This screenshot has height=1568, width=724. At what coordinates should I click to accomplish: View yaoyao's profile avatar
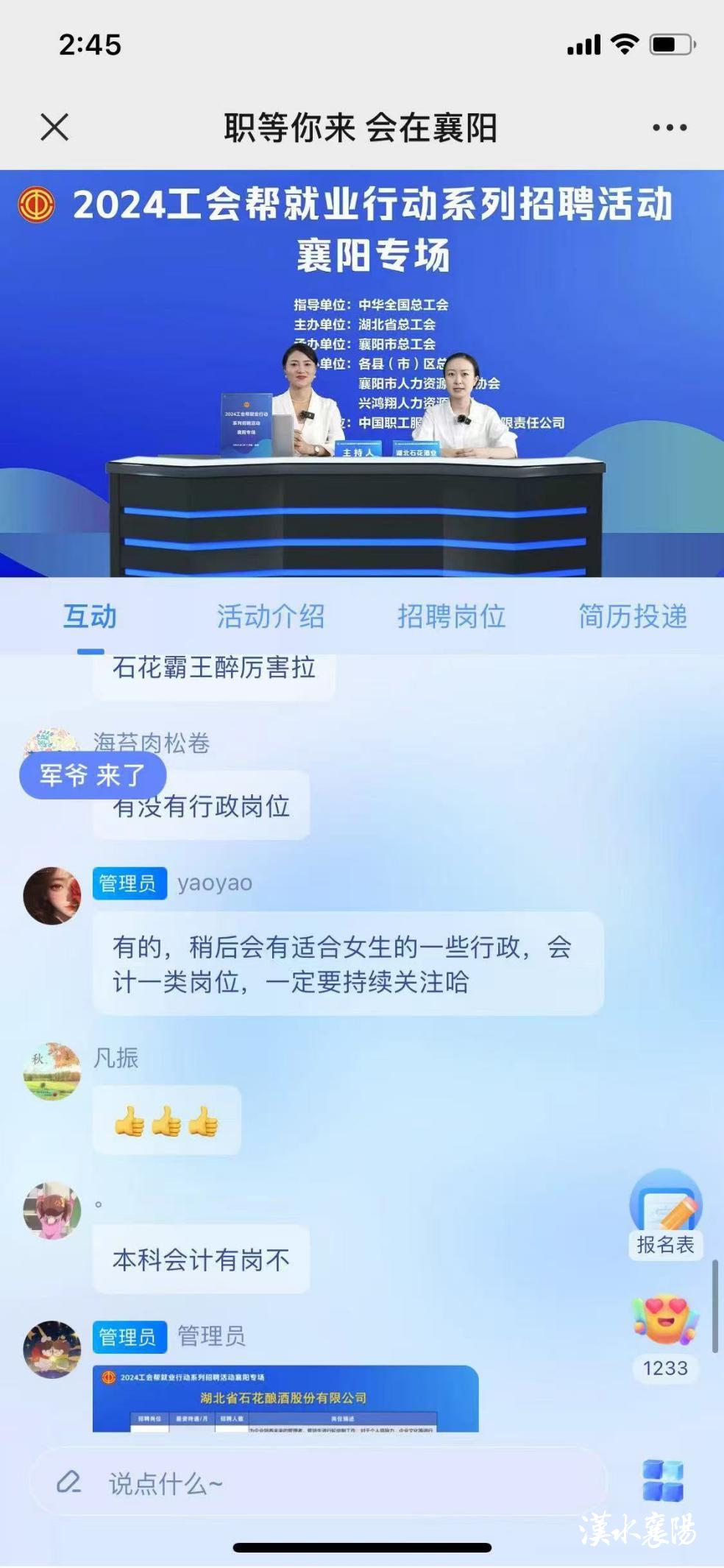pos(52,895)
